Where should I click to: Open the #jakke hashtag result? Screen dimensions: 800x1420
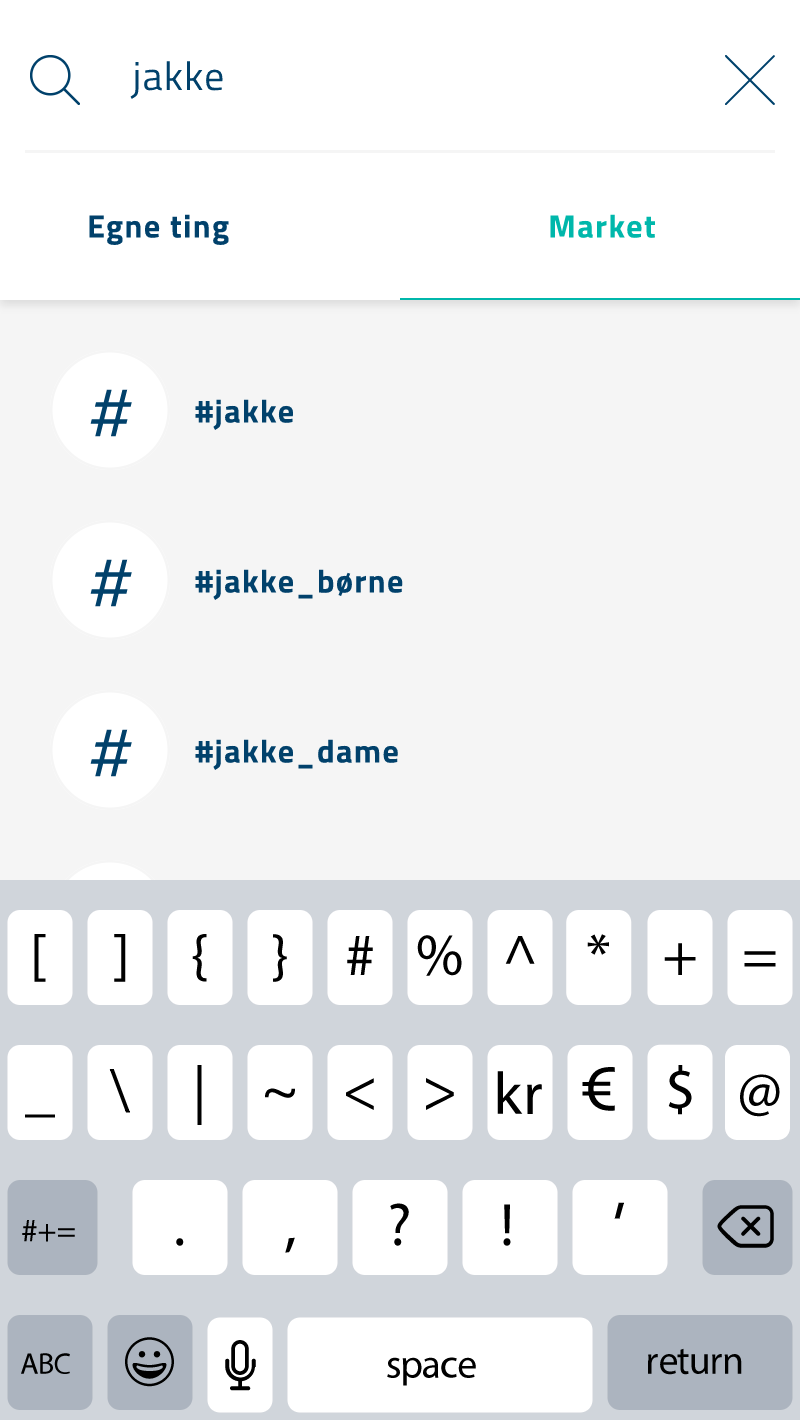(244, 412)
